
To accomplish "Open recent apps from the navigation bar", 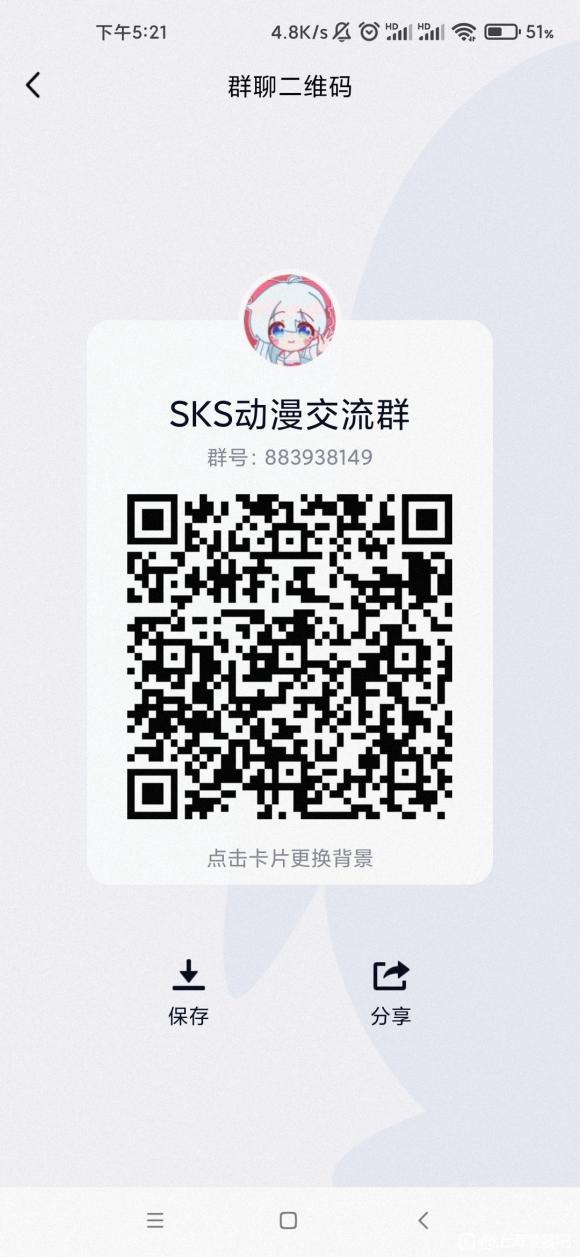I will (x=155, y=1220).
